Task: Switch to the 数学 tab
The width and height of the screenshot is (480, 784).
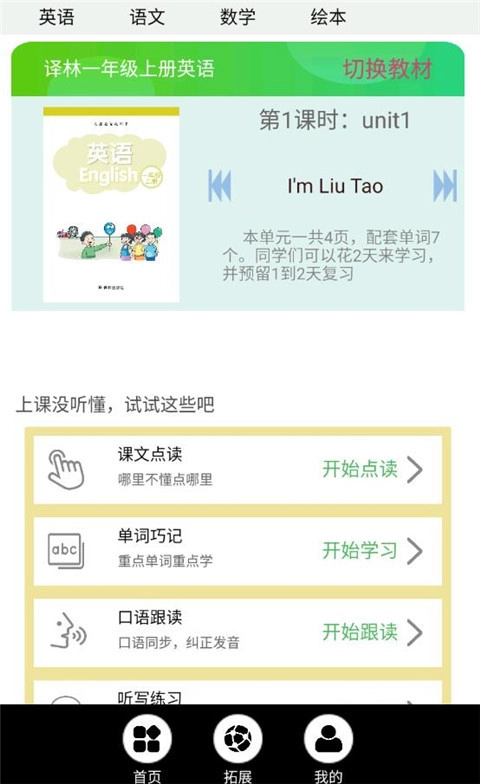Action: coord(238,17)
